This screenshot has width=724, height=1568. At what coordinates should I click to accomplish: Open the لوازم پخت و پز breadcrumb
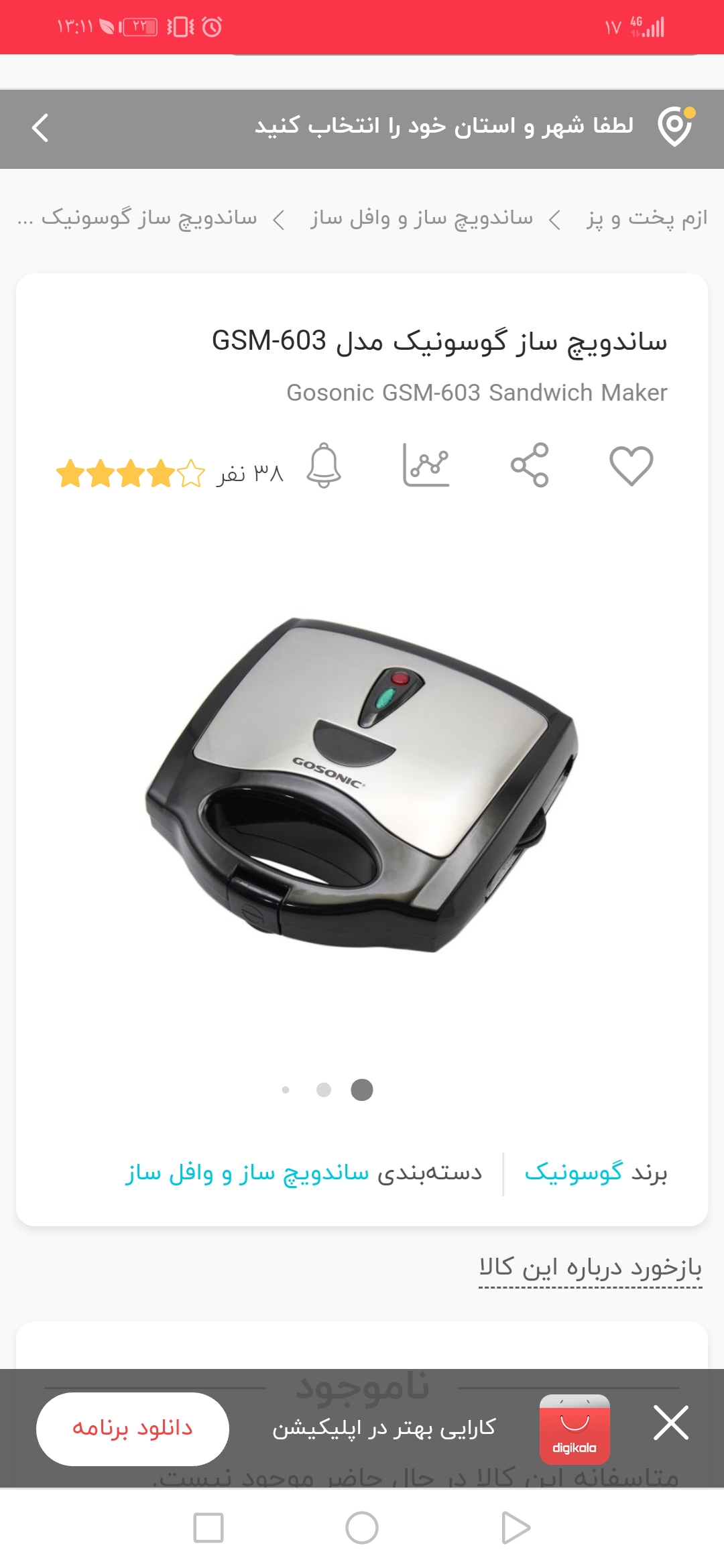[647, 218]
